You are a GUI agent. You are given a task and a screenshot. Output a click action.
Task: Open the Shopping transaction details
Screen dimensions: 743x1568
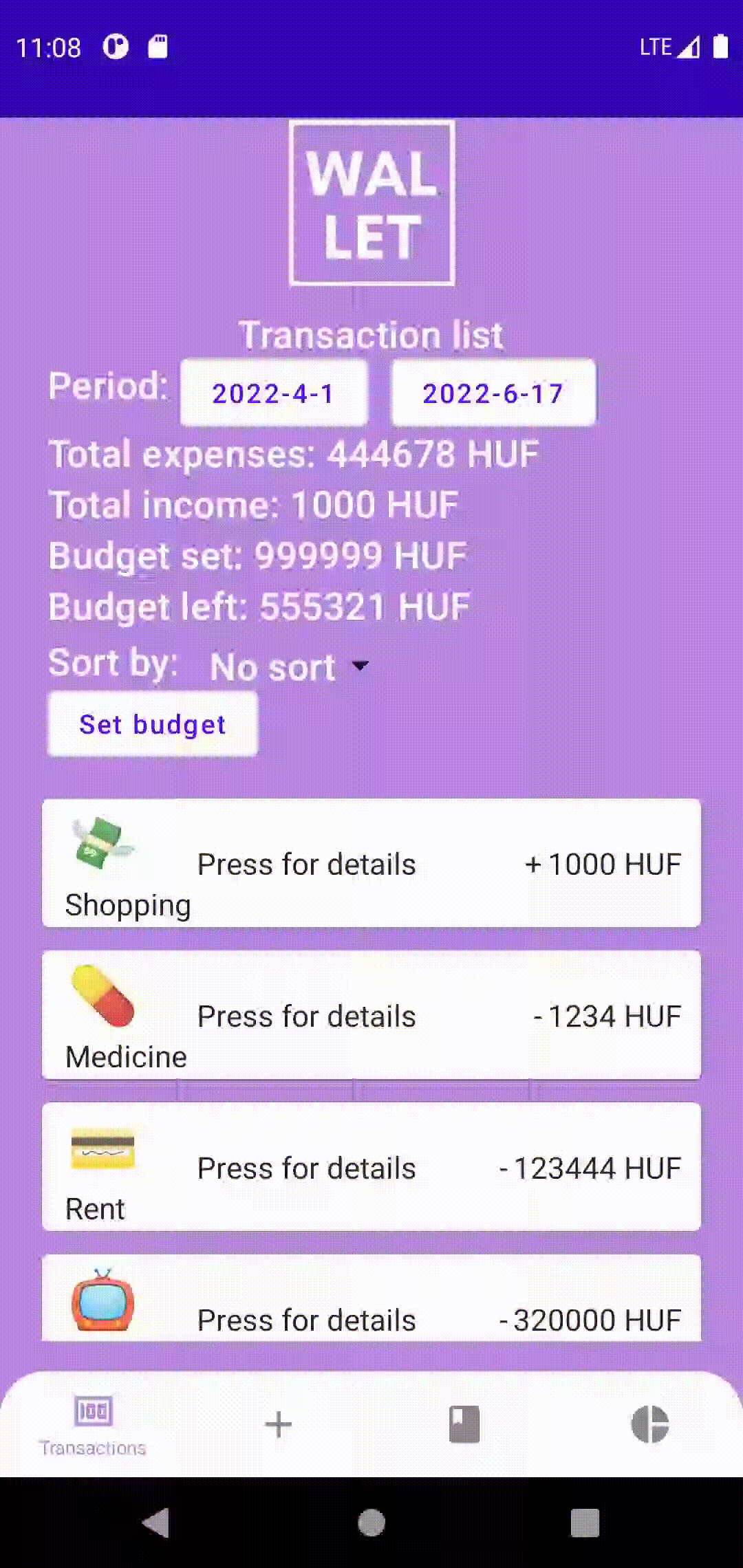[371, 863]
